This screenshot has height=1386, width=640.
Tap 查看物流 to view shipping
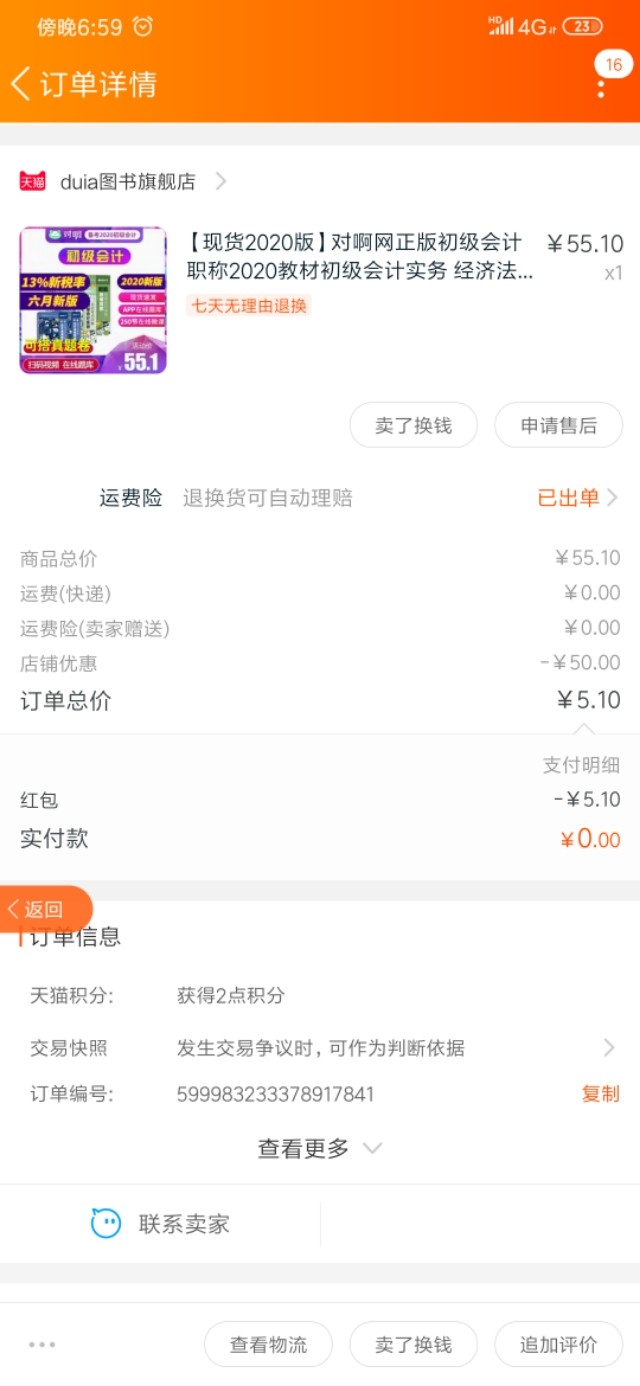(x=268, y=1345)
